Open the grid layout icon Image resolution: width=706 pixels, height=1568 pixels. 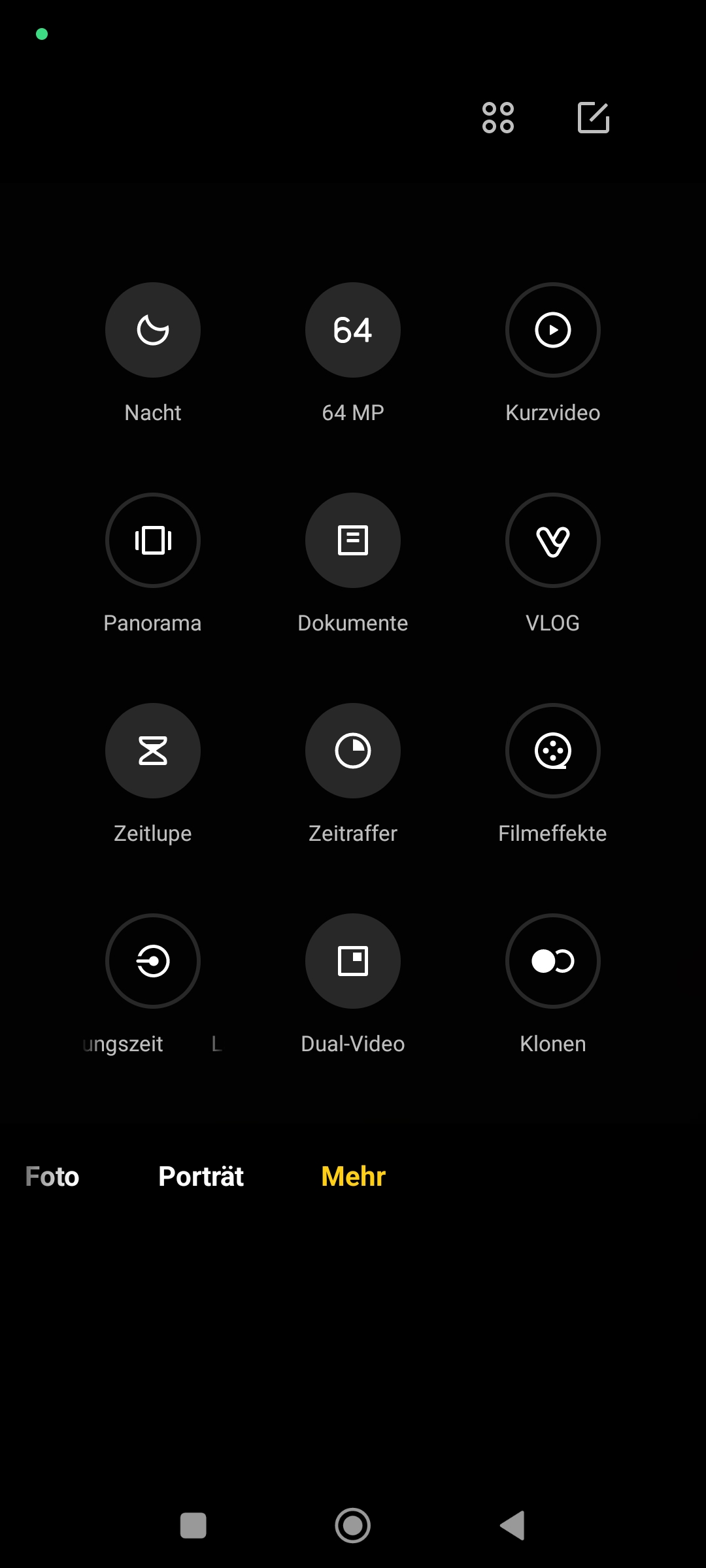click(x=498, y=118)
